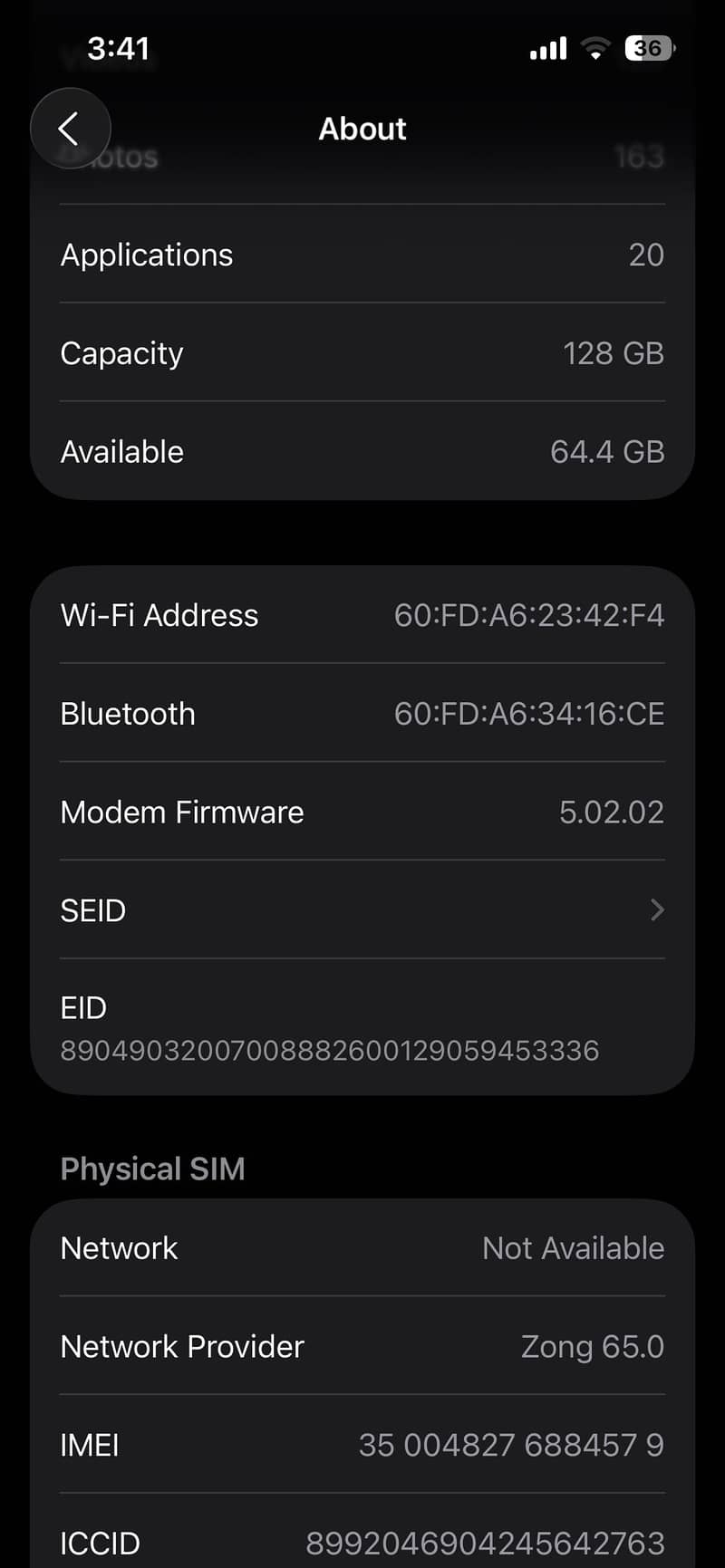Go back from the About screen
Screen dimensions: 725x1568
tap(70, 129)
